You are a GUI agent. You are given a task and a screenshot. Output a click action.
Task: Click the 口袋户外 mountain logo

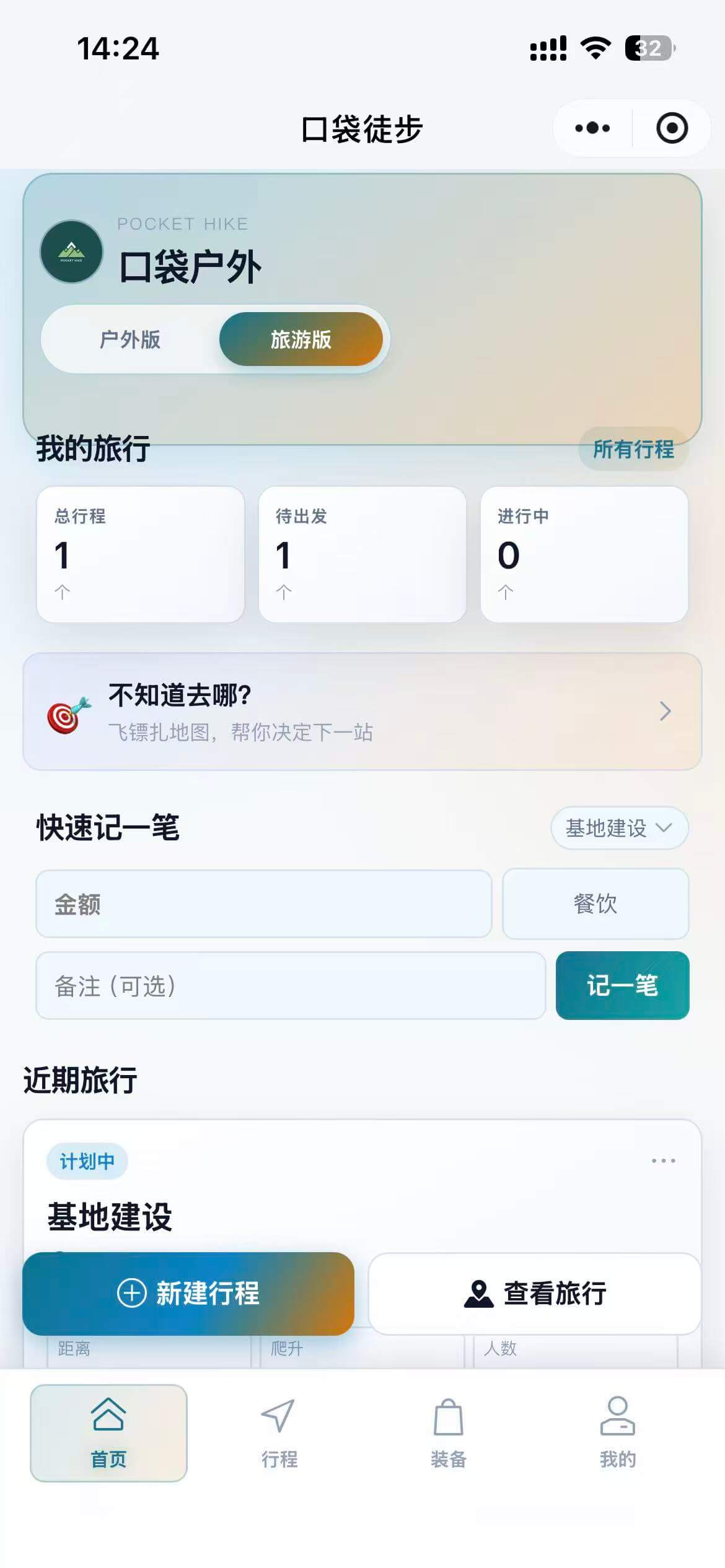click(x=72, y=251)
